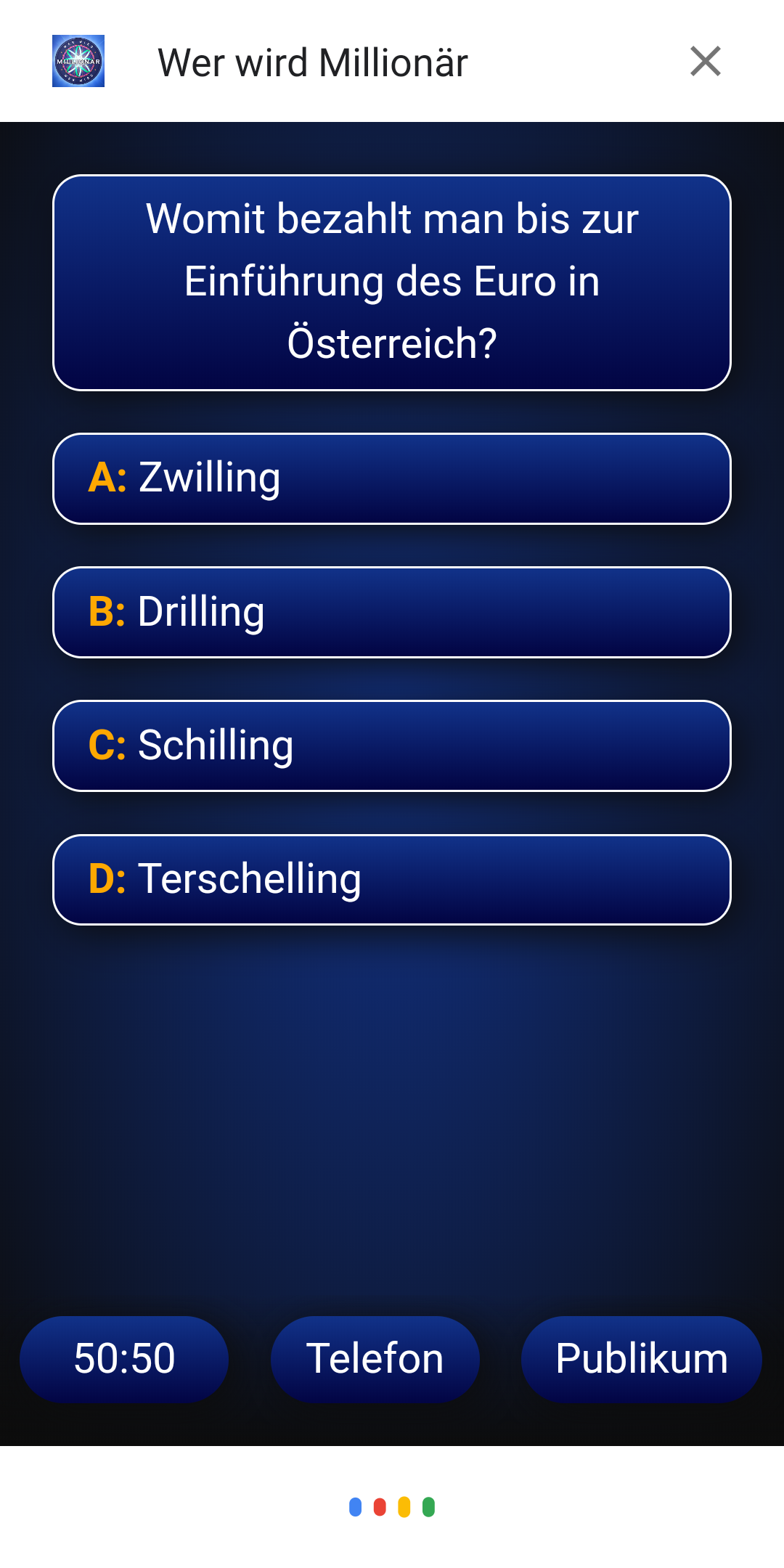Screen dimensions: 784x1568
Task: Close the Wer wird Millionär game
Action: click(705, 61)
